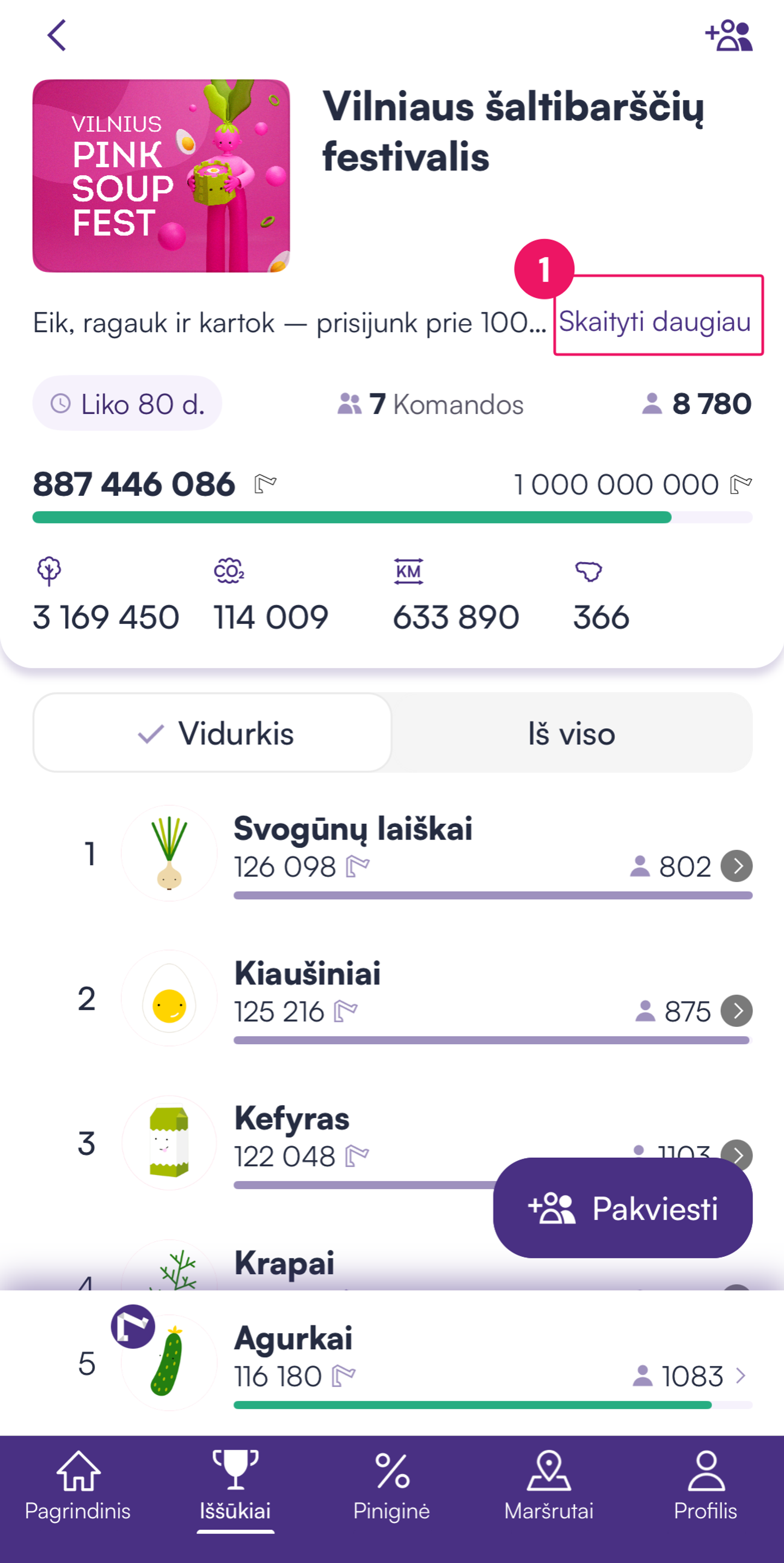The height and width of the screenshot is (1563, 784).
Task: Tap the add-people icon in the header
Action: pyautogui.click(x=728, y=36)
